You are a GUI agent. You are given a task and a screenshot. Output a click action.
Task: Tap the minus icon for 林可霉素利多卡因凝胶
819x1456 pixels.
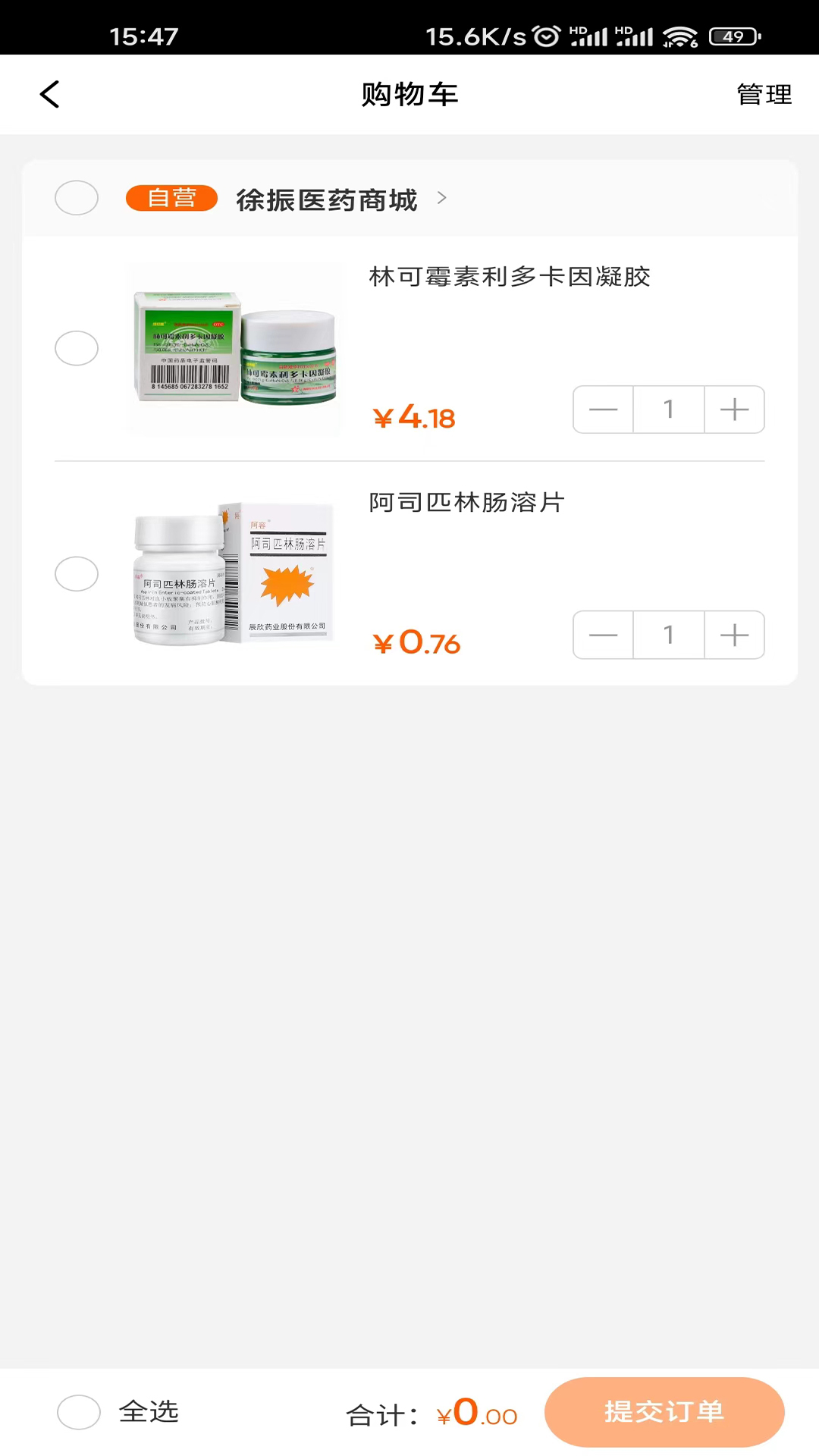coord(603,409)
